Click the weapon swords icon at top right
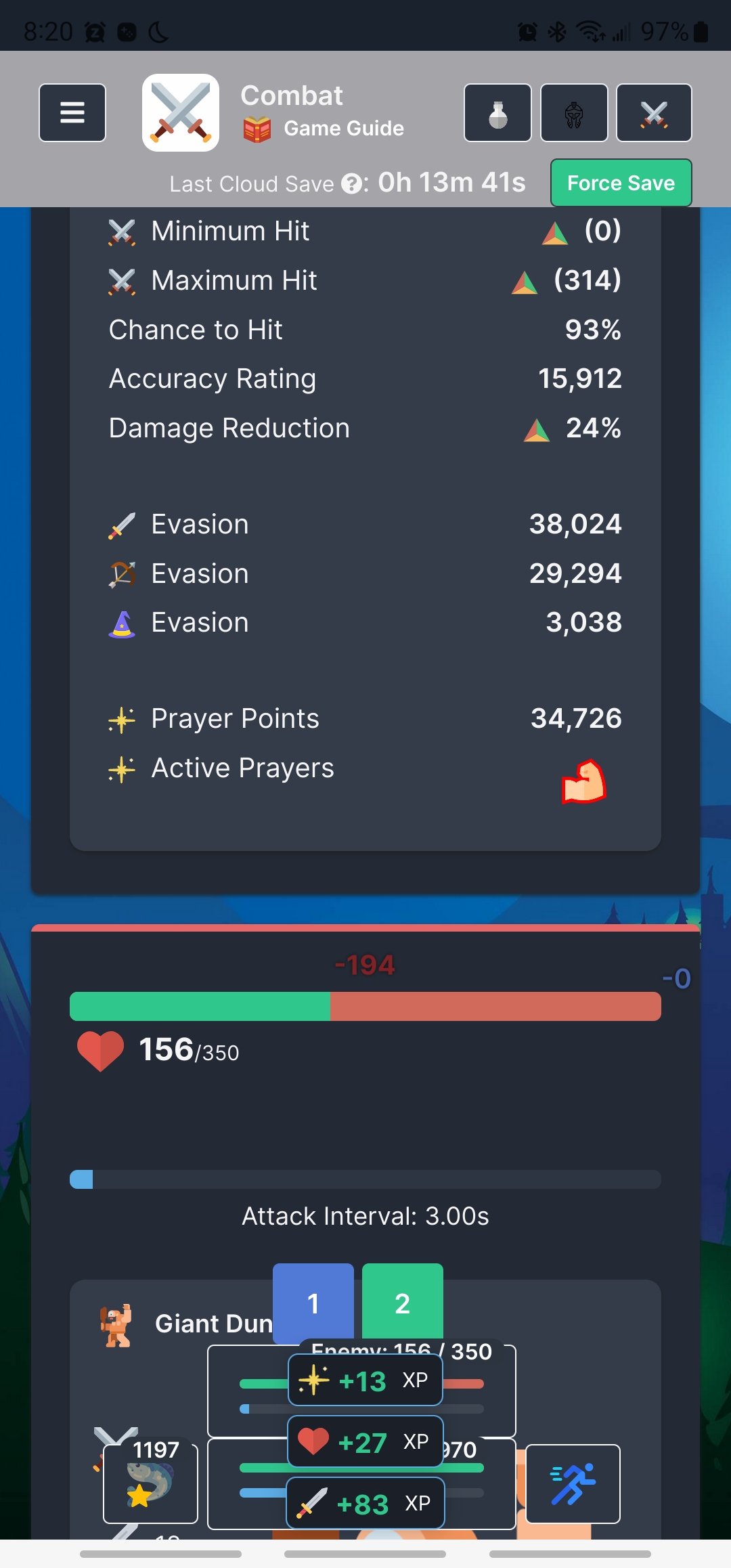 pyautogui.click(x=653, y=112)
